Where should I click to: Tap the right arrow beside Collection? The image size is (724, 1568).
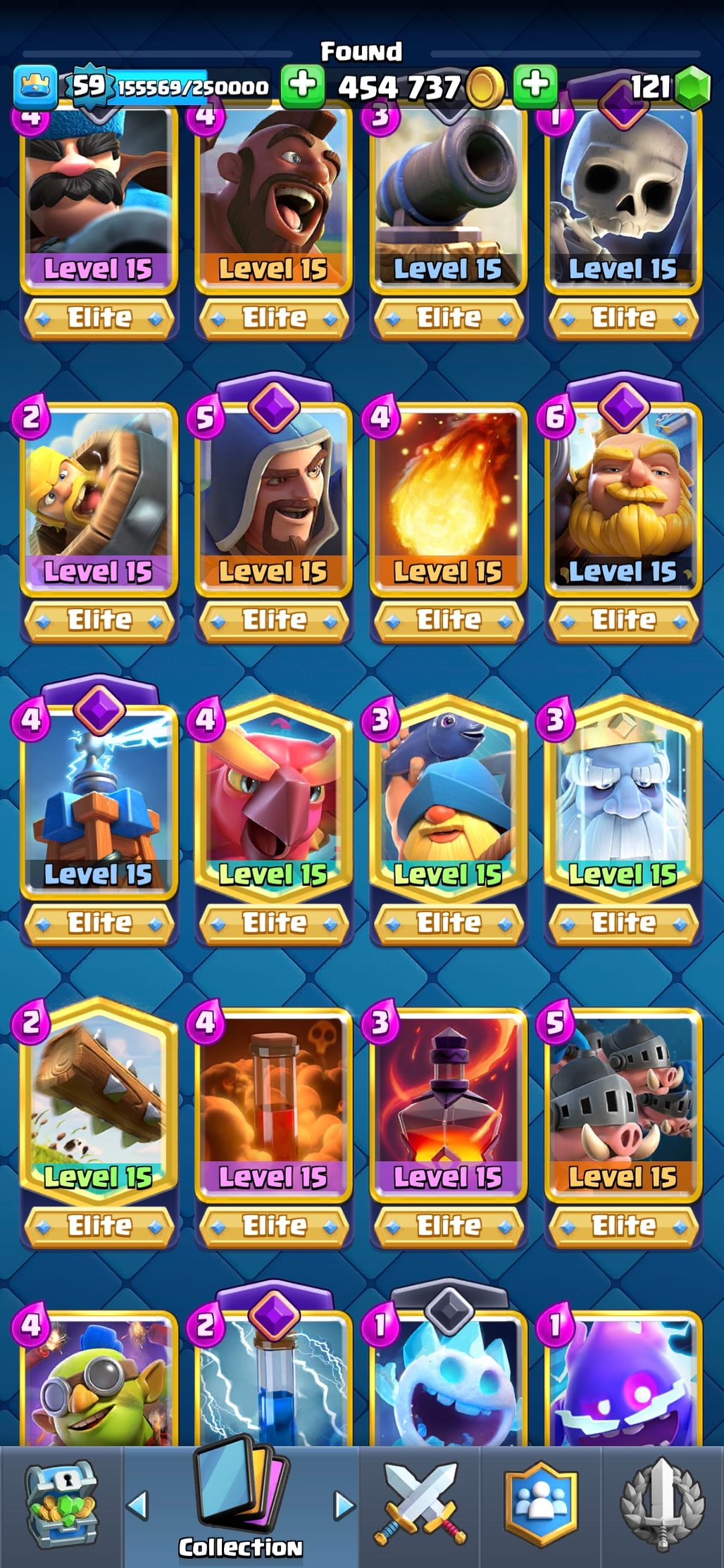tap(344, 1504)
